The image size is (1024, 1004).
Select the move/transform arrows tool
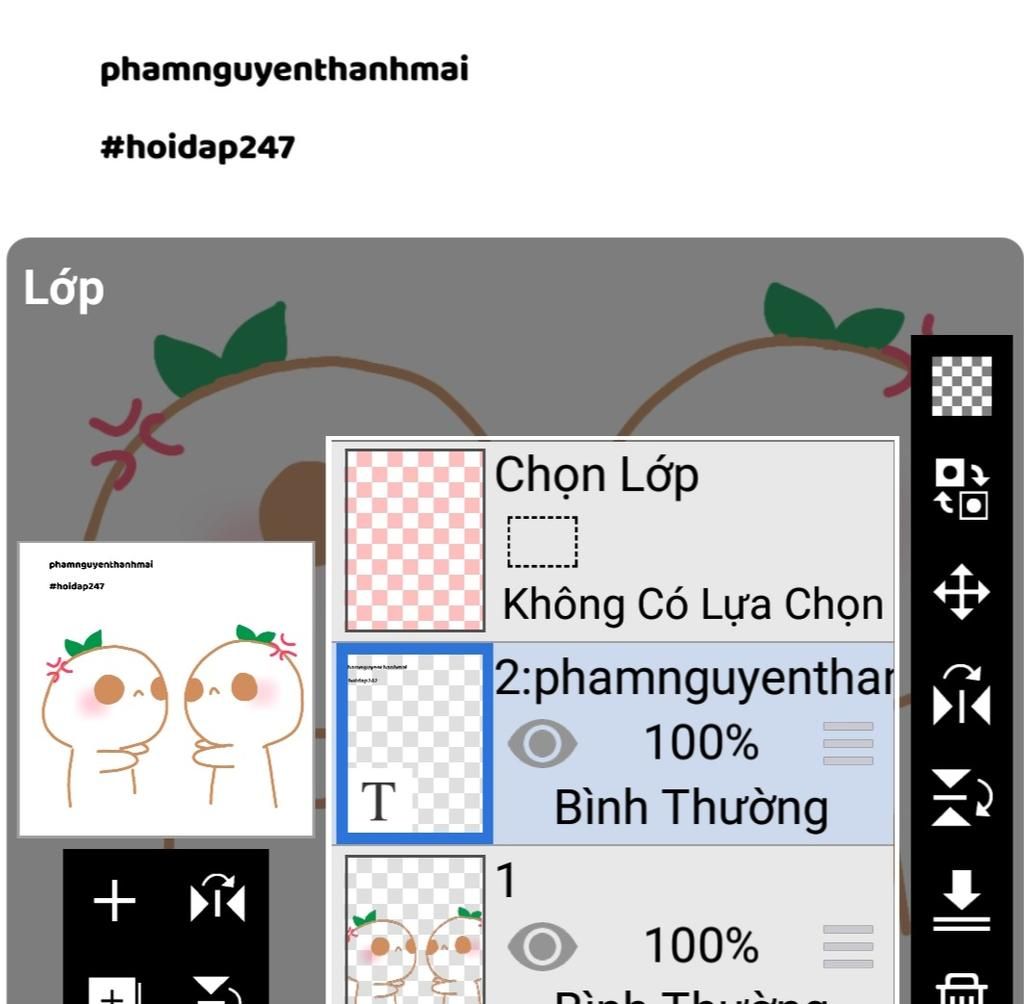click(961, 592)
